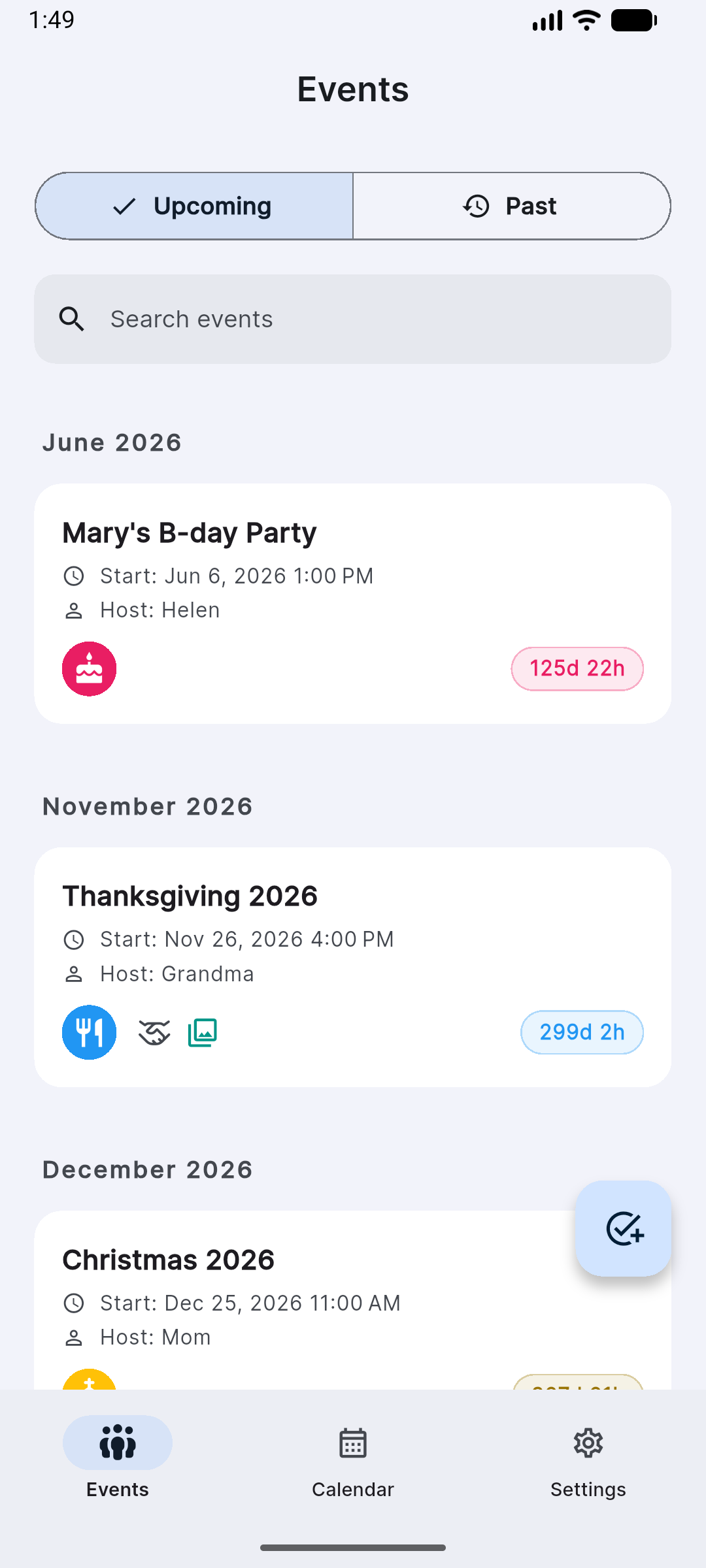This screenshot has width=706, height=1568.
Task: Tap the host person icon on Thanksgiving card
Action: click(74, 973)
